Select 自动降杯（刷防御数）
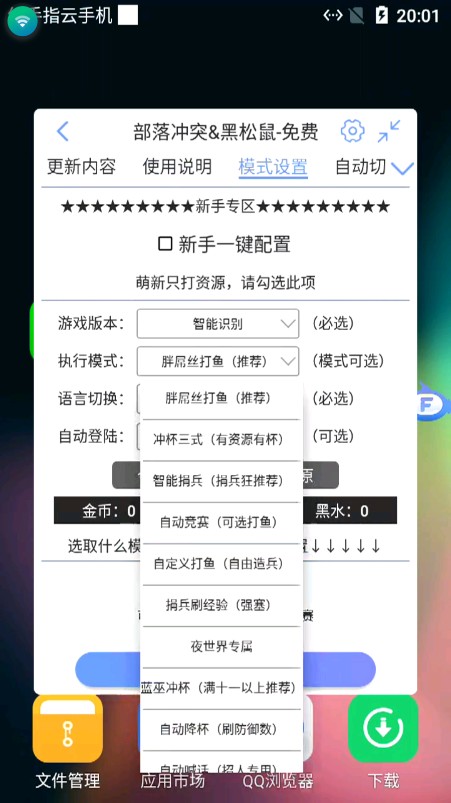The image size is (451, 803). (x=221, y=730)
